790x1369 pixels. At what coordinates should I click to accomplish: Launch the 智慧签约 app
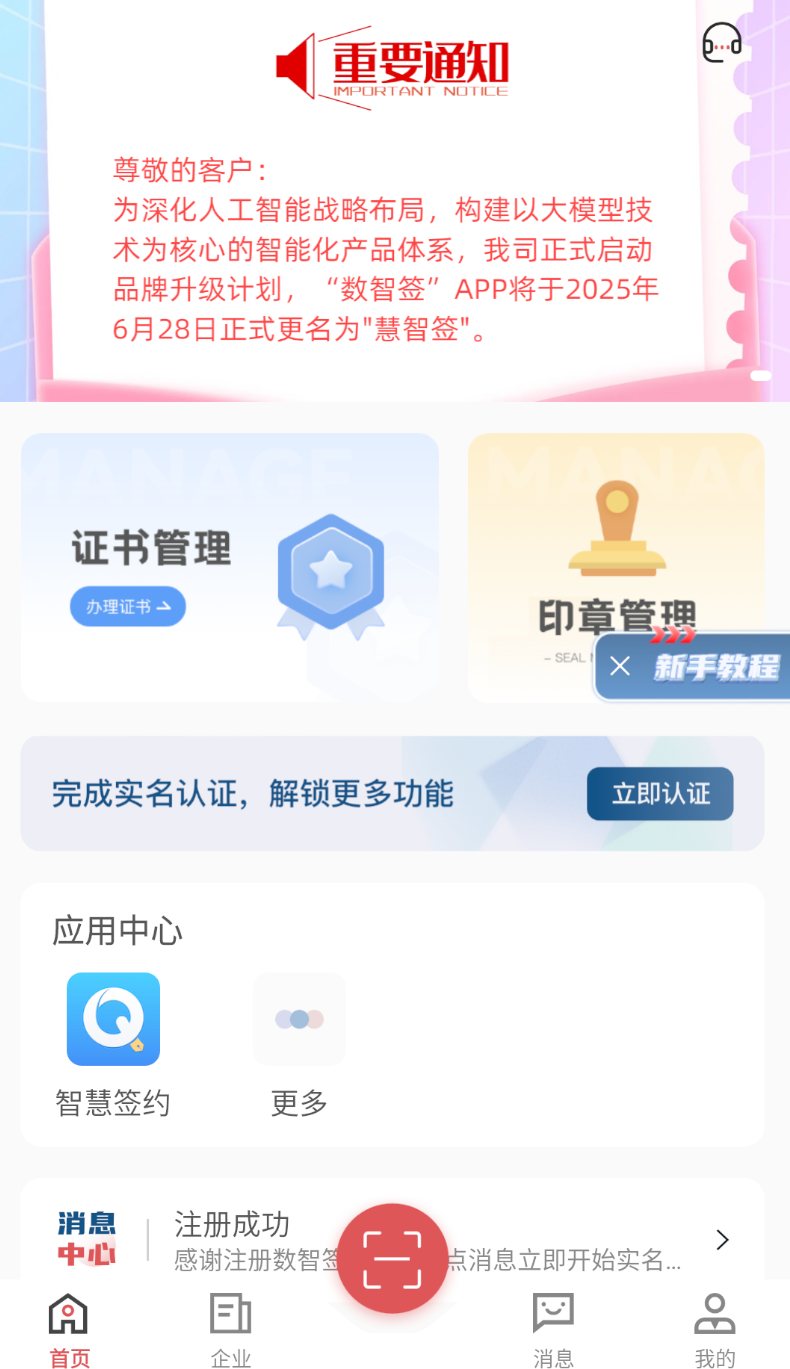point(113,1044)
